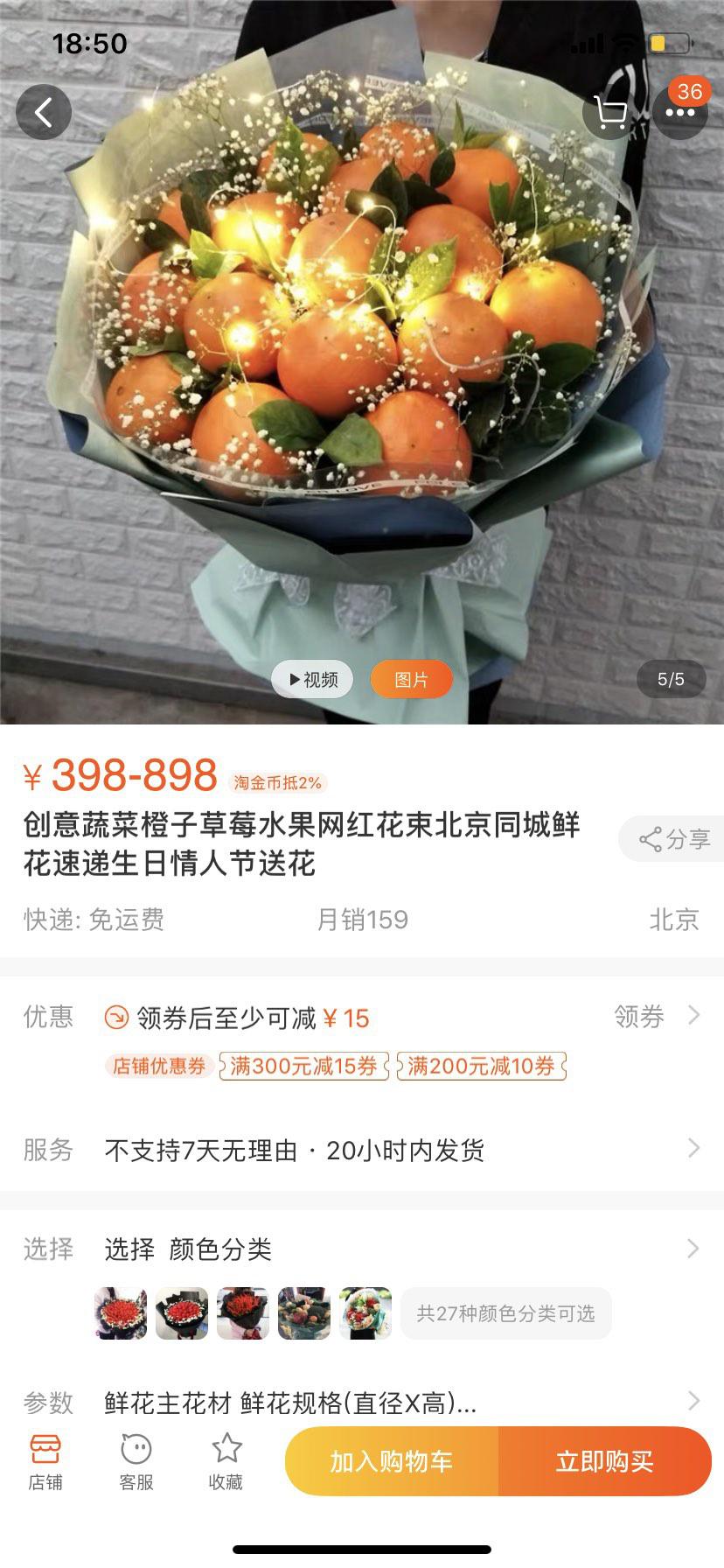Open the shopping cart icon
Viewport: 724px width, 1568px height.
point(609,112)
